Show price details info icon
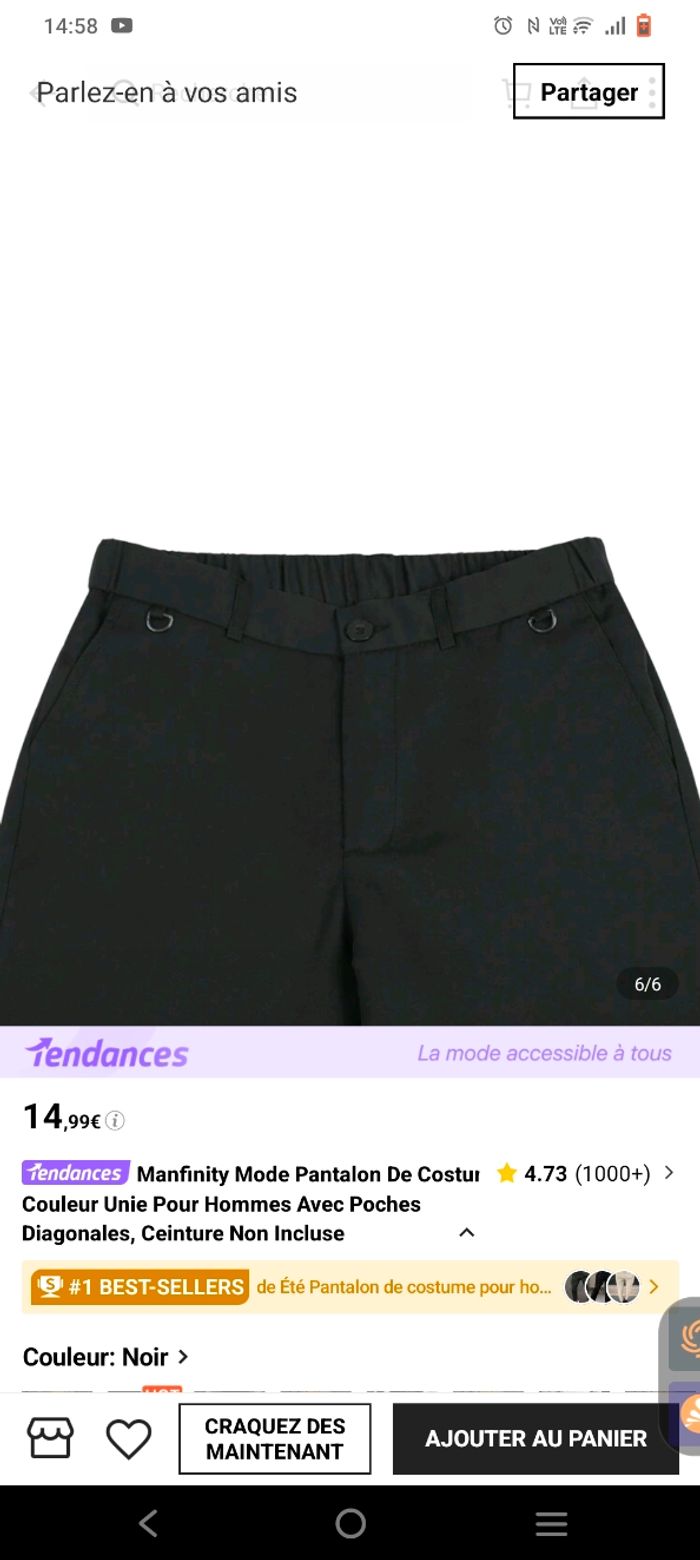 click(x=115, y=1121)
